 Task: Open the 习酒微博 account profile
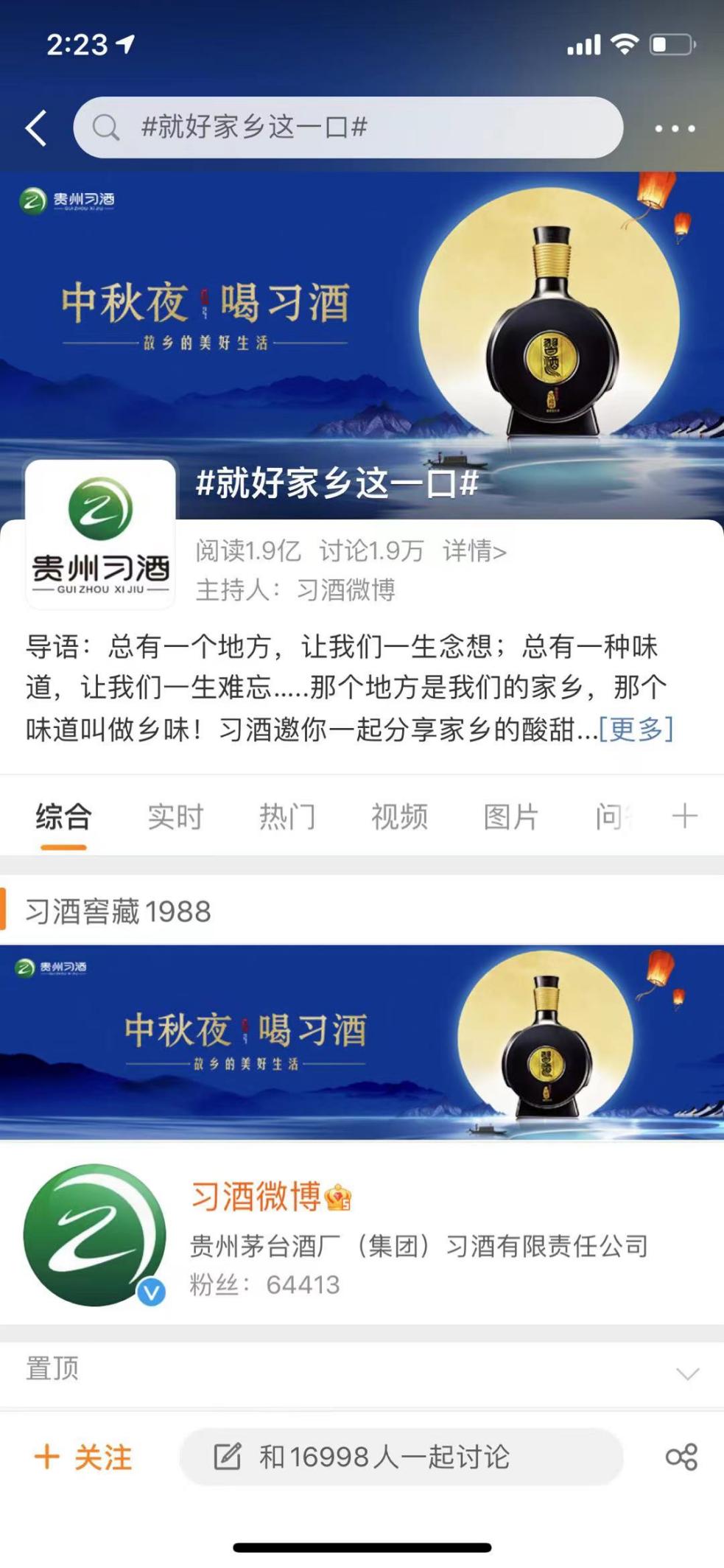[x=256, y=1197]
